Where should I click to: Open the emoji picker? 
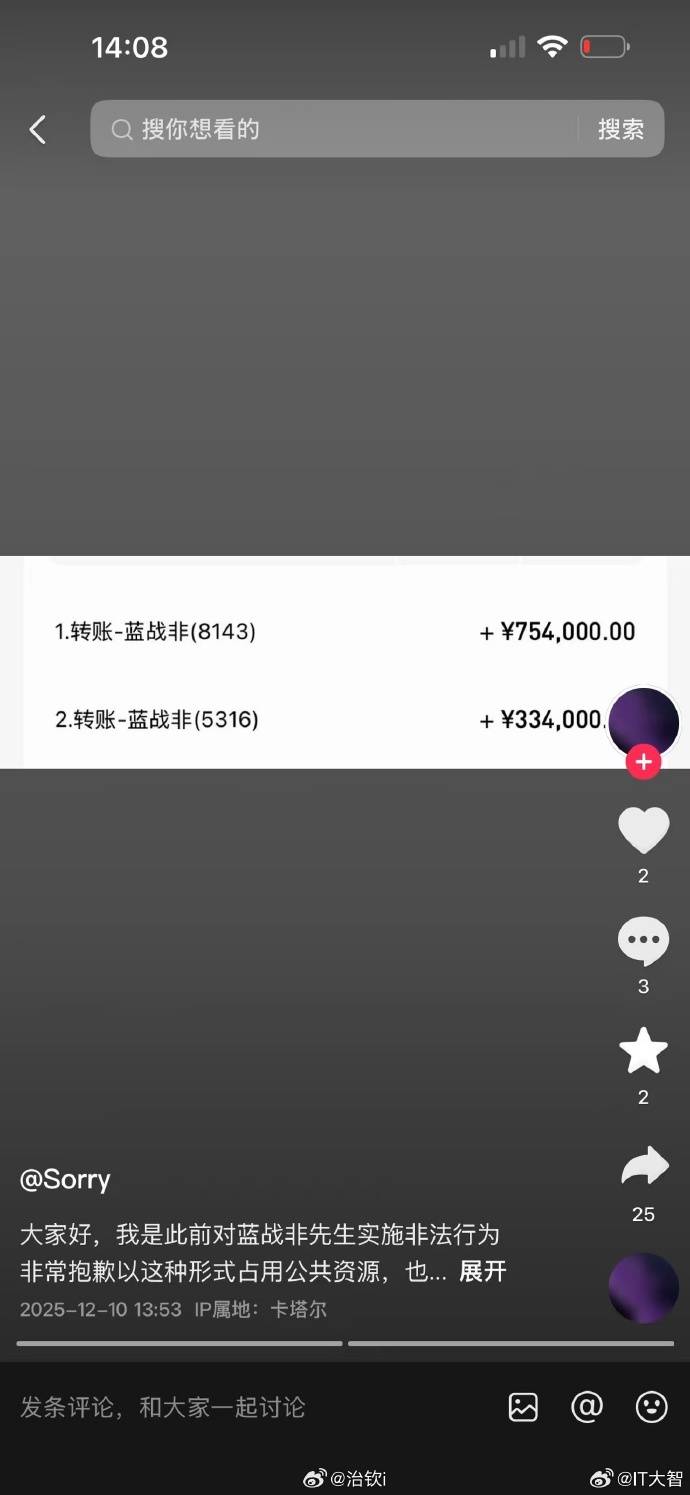pyautogui.click(x=652, y=1407)
